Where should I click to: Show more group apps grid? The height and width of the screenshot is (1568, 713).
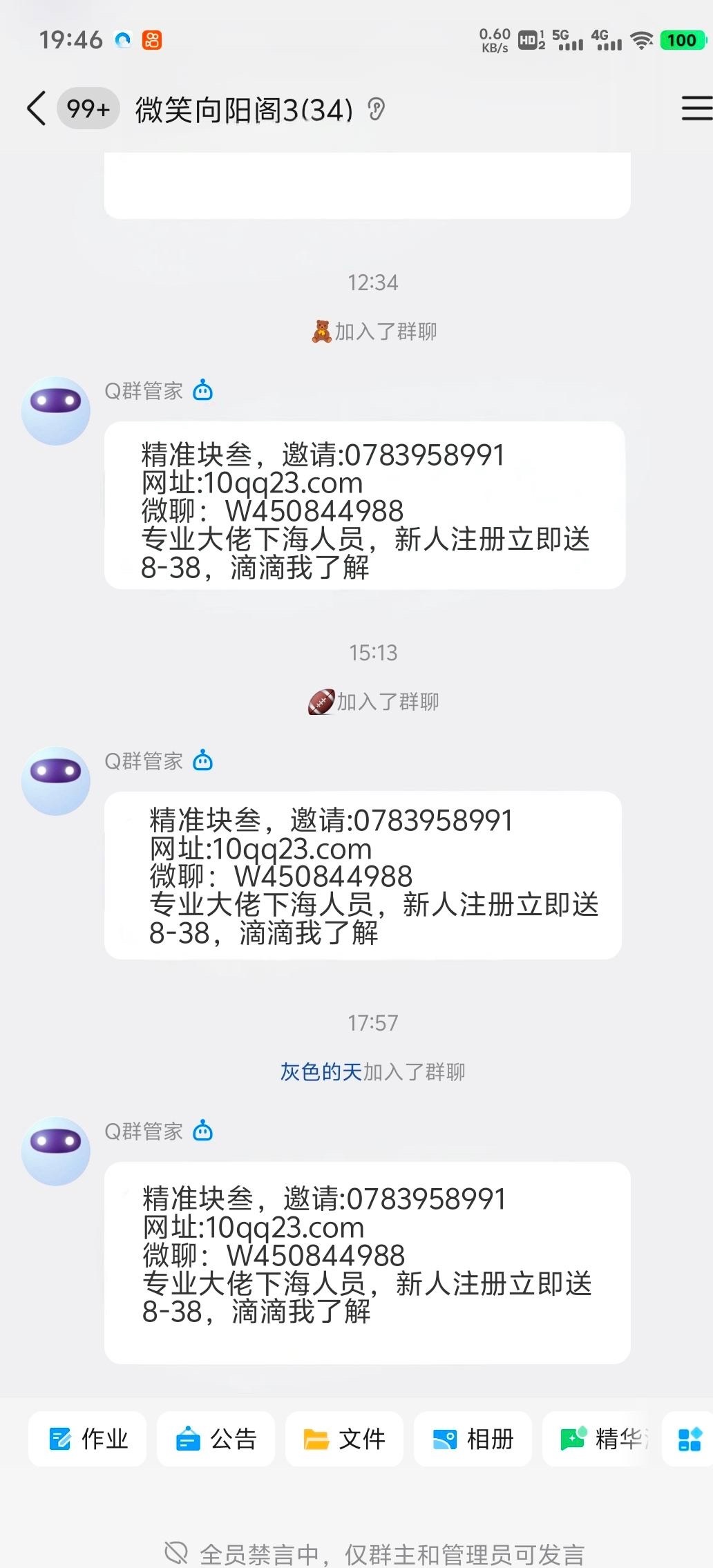690,1439
